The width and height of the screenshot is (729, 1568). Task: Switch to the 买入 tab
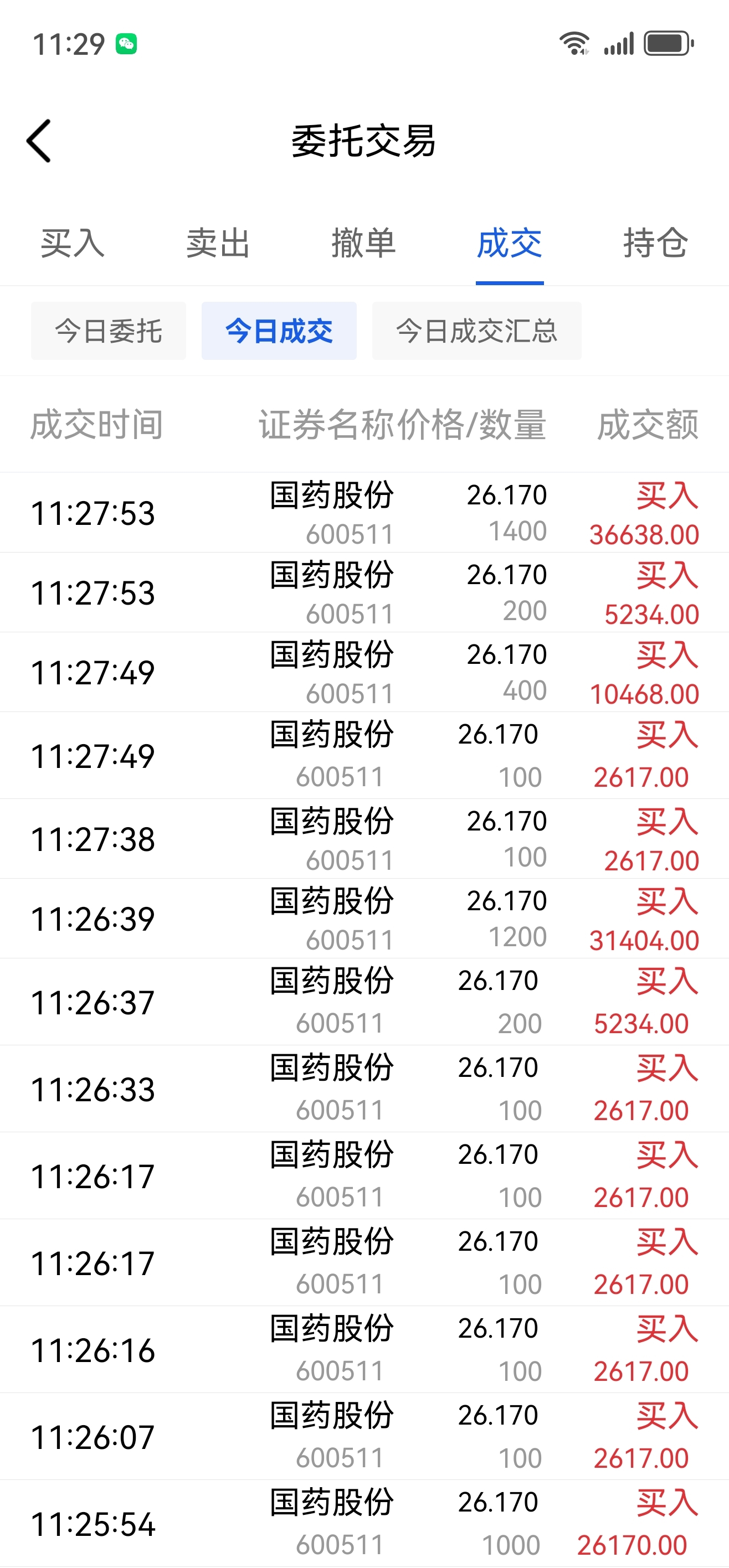(73, 244)
